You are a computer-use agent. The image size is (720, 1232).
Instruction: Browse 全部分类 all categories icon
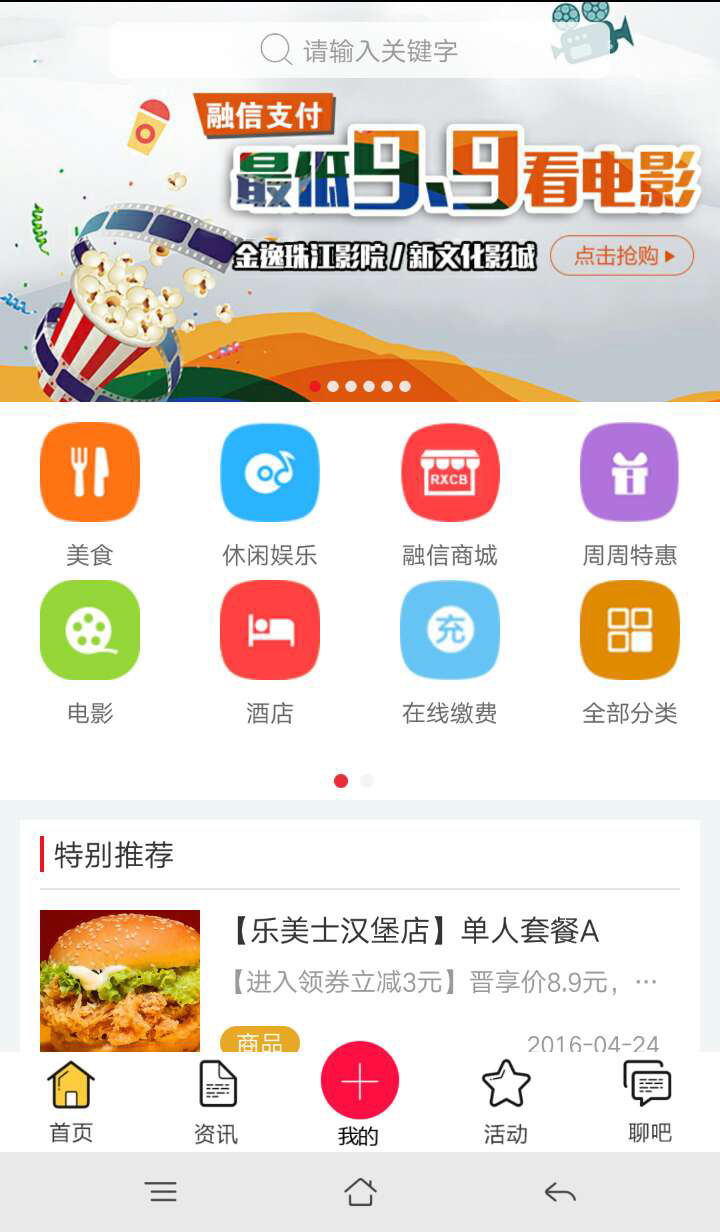click(629, 630)
